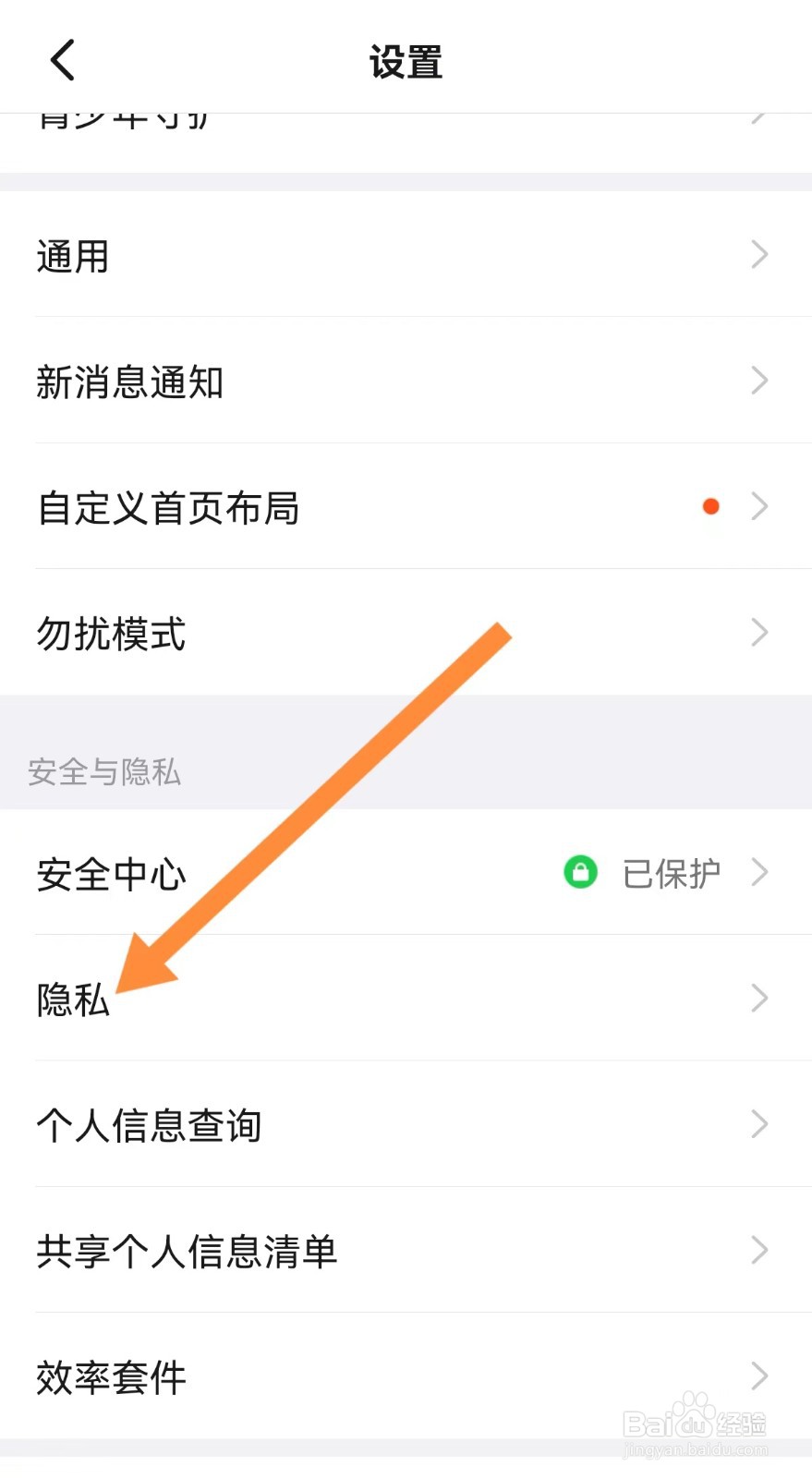The height and width of the screenshot is (1478, 812).
Task: Open 通用 general settings
Action: pos(72,256)
